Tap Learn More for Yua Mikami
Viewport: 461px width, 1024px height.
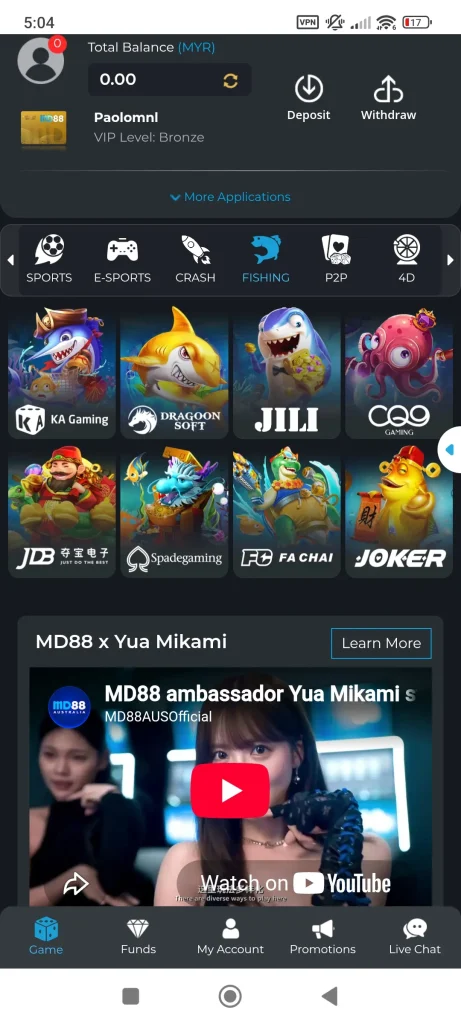pos(381,643)
